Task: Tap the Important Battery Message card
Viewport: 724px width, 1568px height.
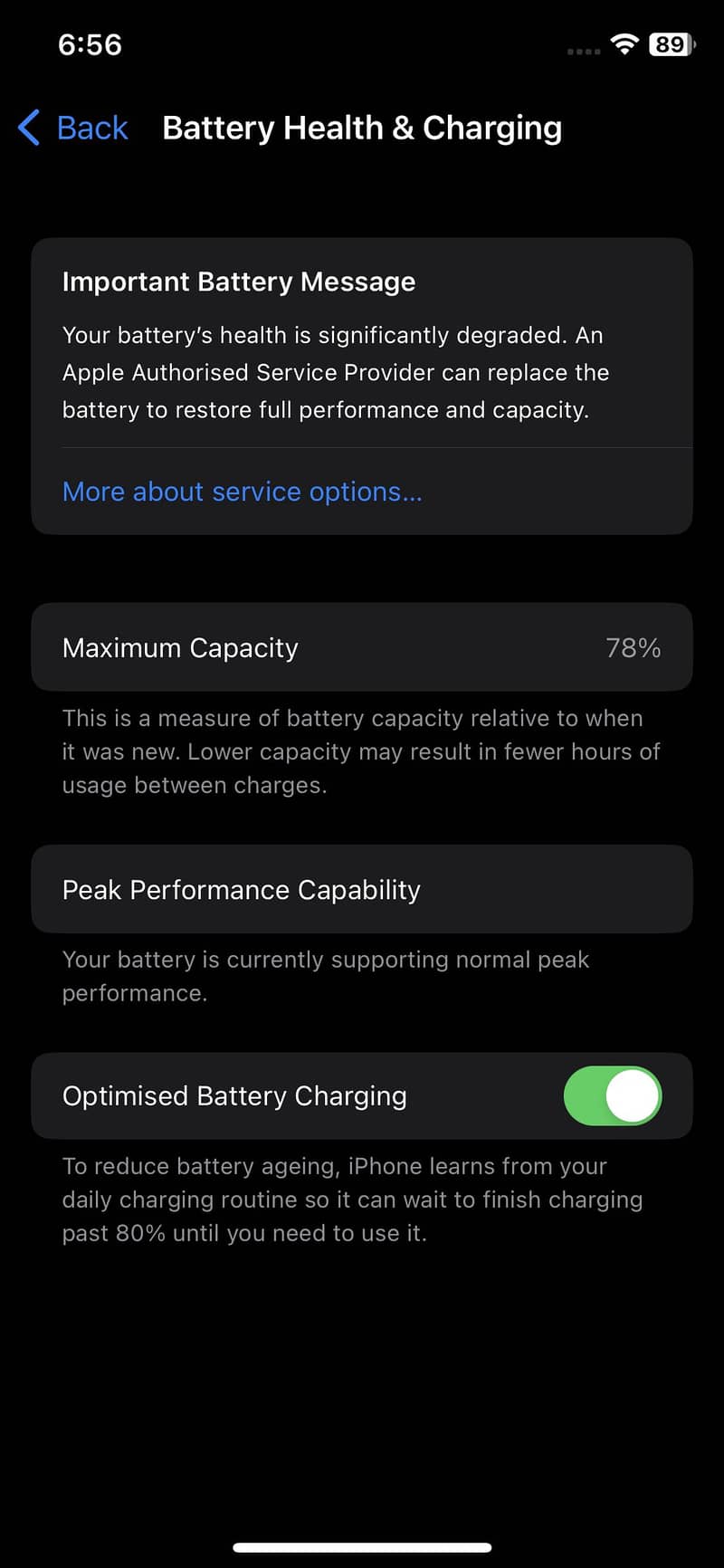Action: 362,385
